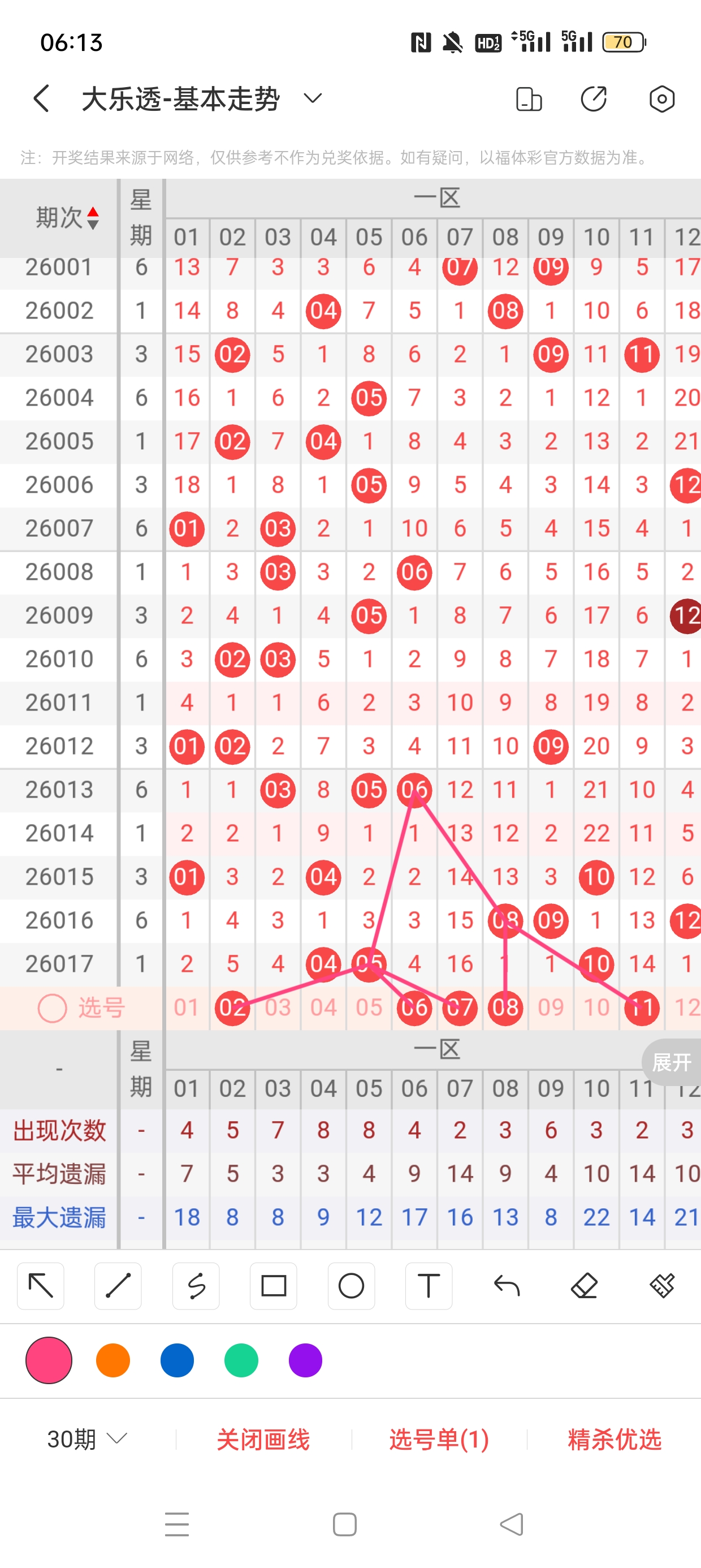The image size is (701, 1568).
Task: Select the arrow drawing tool
Action: pyautogui.click(x=41, y=1286)
